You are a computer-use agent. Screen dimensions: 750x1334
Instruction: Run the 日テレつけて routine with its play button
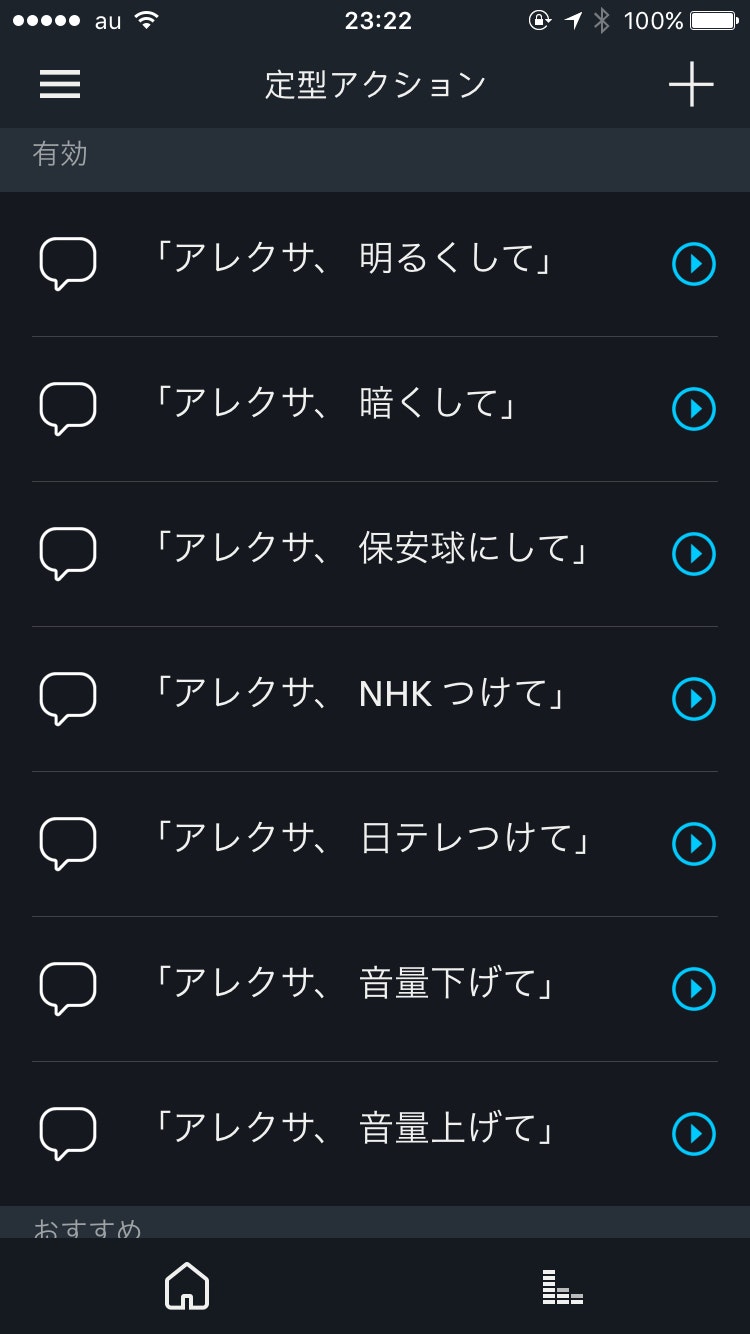point(693,844)
